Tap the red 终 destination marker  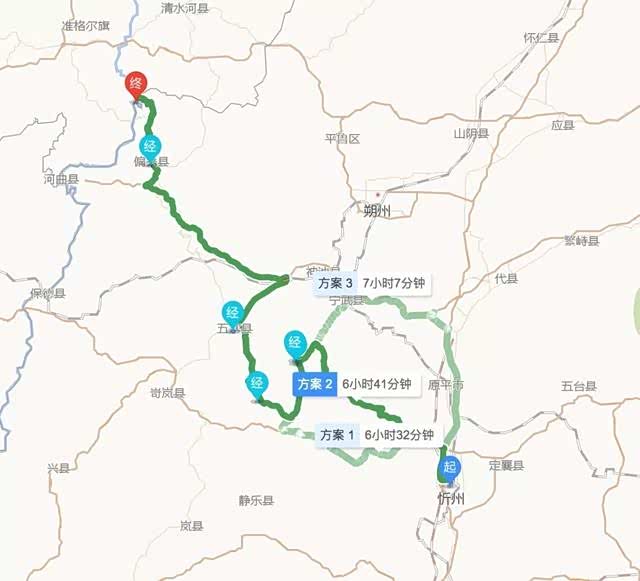point(137,84)
